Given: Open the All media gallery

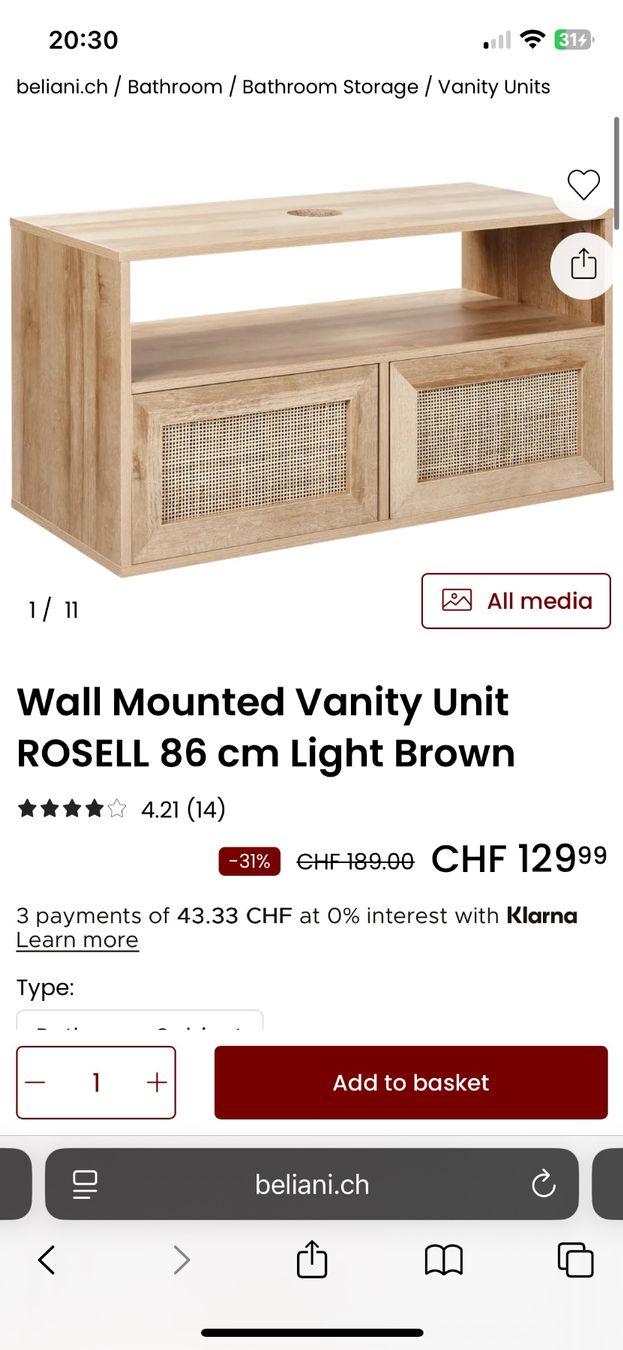Looking at the screenshot, I should coord(516,601).
